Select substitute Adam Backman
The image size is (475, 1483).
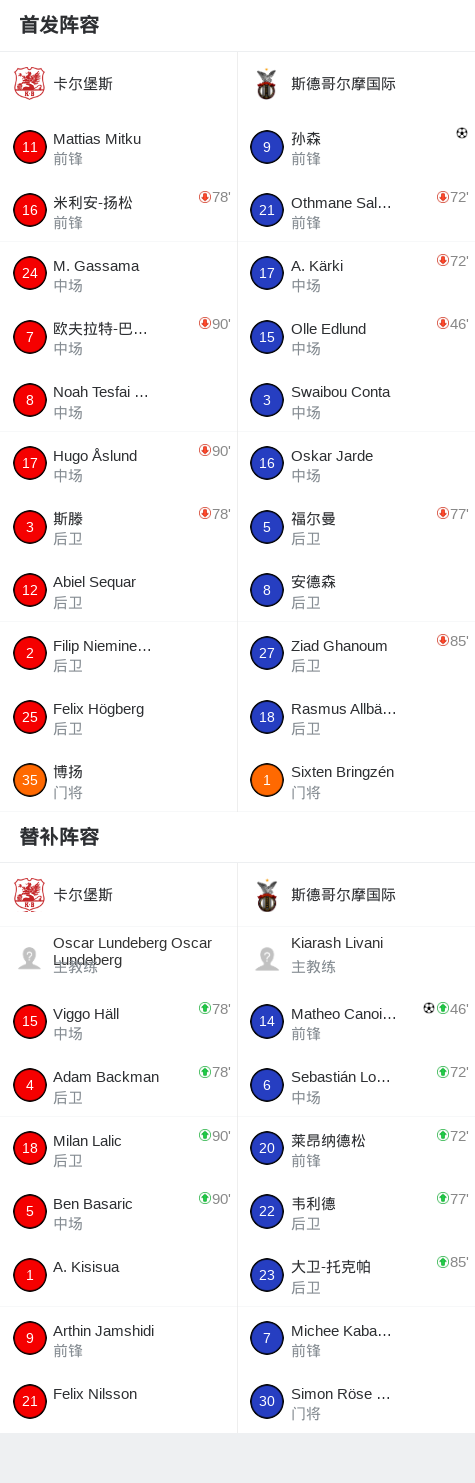(118, 1085)
